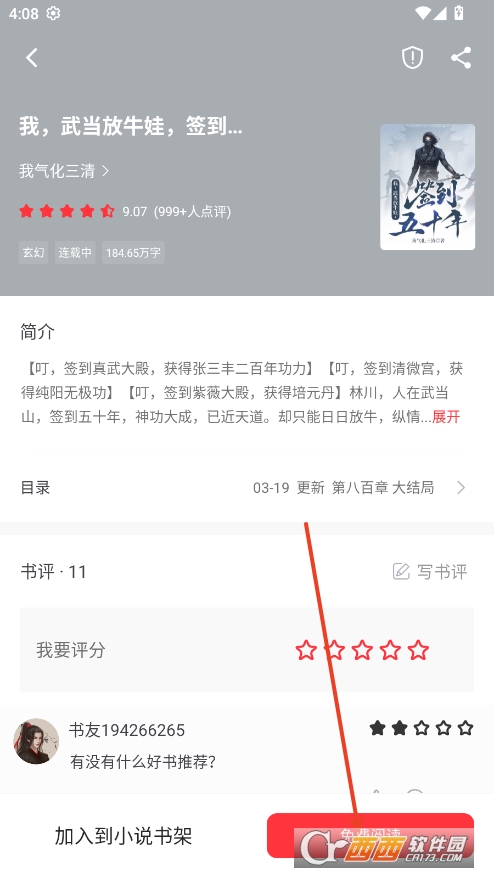Open the review by 书友194266265
Screen dimensions: 494x878
click(x=247, y=746)
